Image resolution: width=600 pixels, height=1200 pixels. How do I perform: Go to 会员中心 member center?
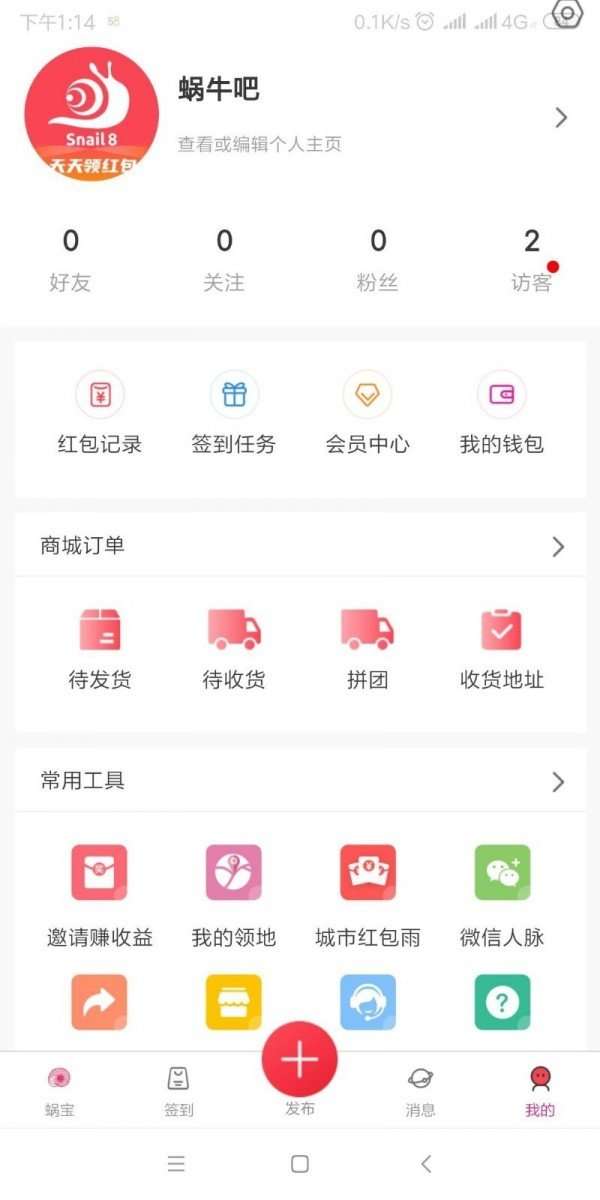click(368, 417)
